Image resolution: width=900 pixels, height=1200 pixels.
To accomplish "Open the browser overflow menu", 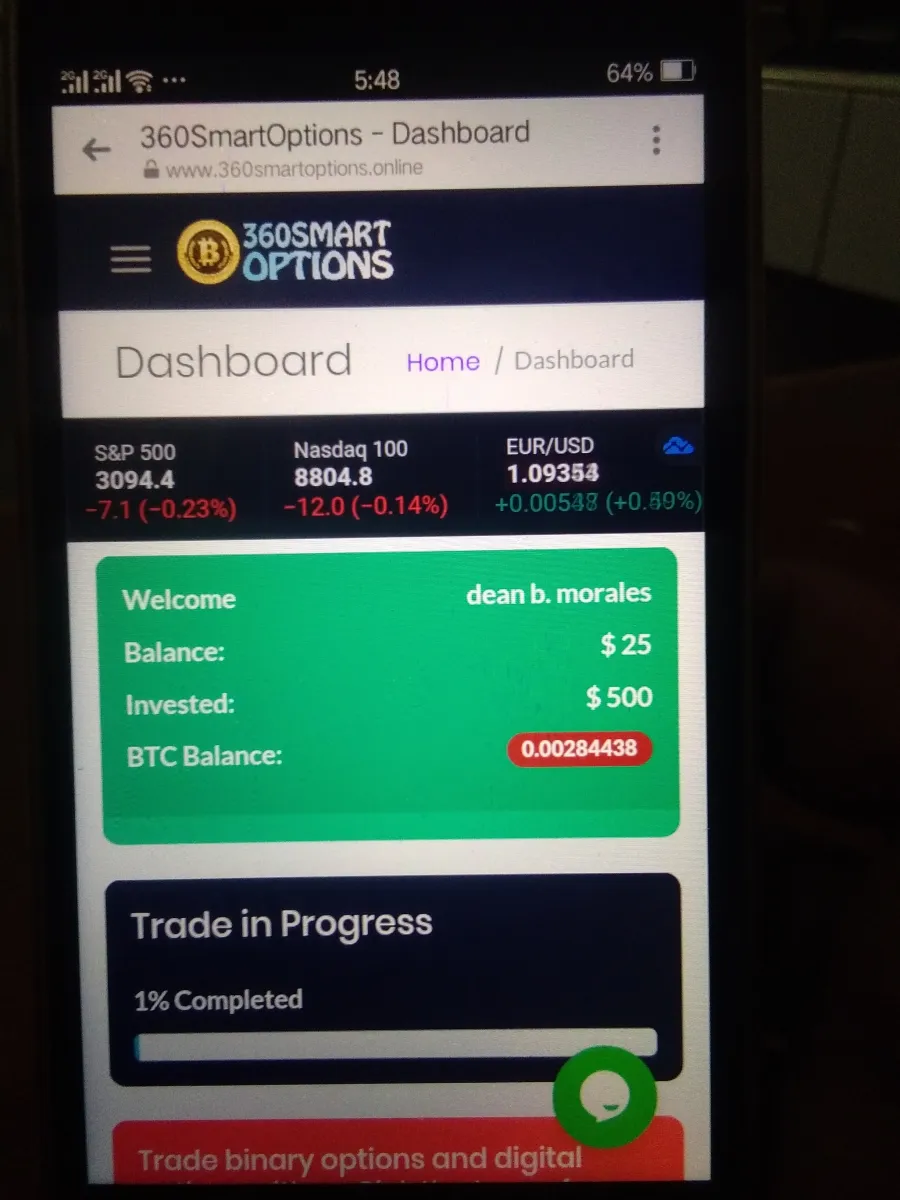I will [x=656, y=140].
